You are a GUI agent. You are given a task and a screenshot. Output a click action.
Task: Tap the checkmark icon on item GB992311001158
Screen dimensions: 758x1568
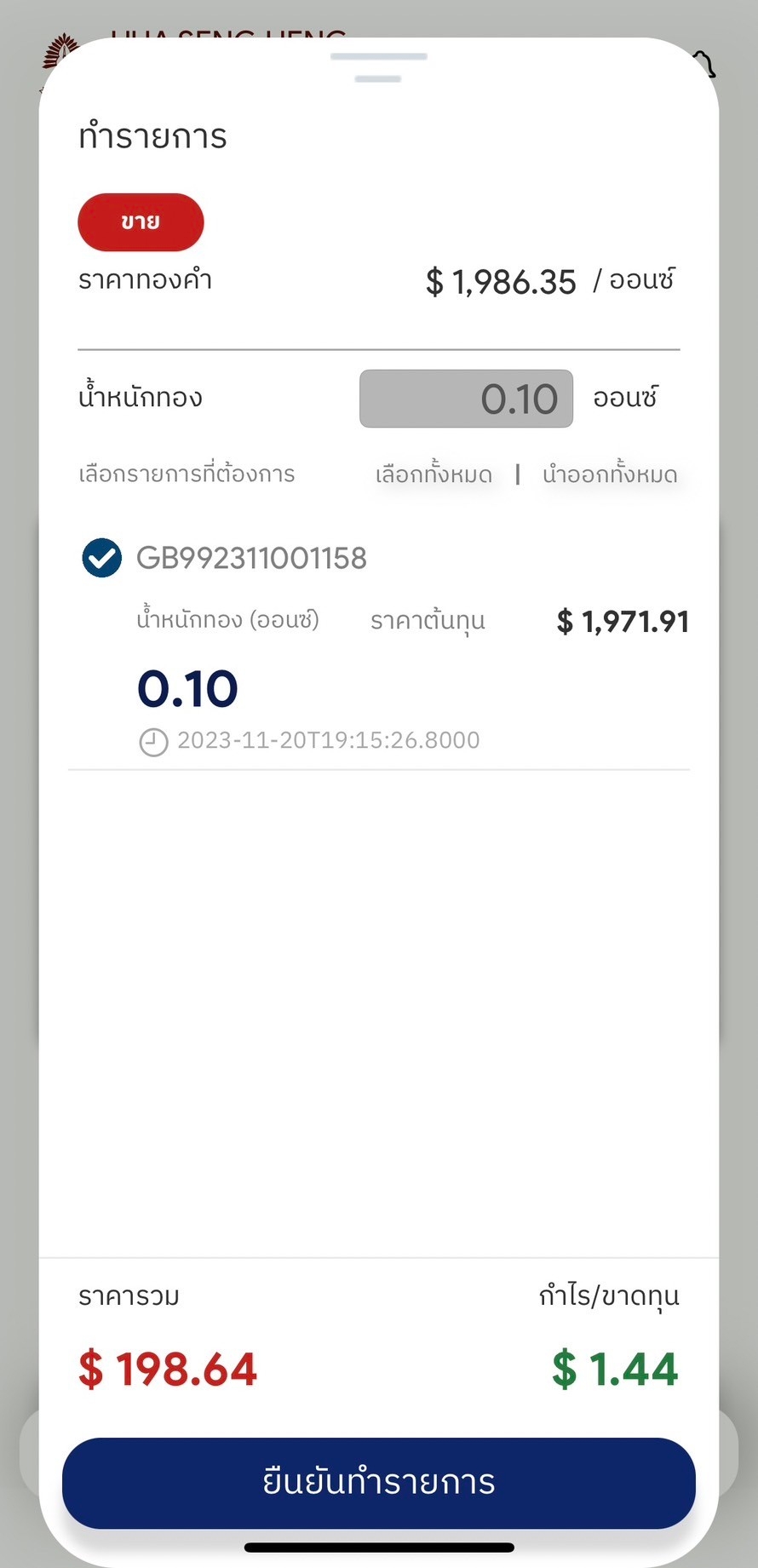tap(101, 559)
